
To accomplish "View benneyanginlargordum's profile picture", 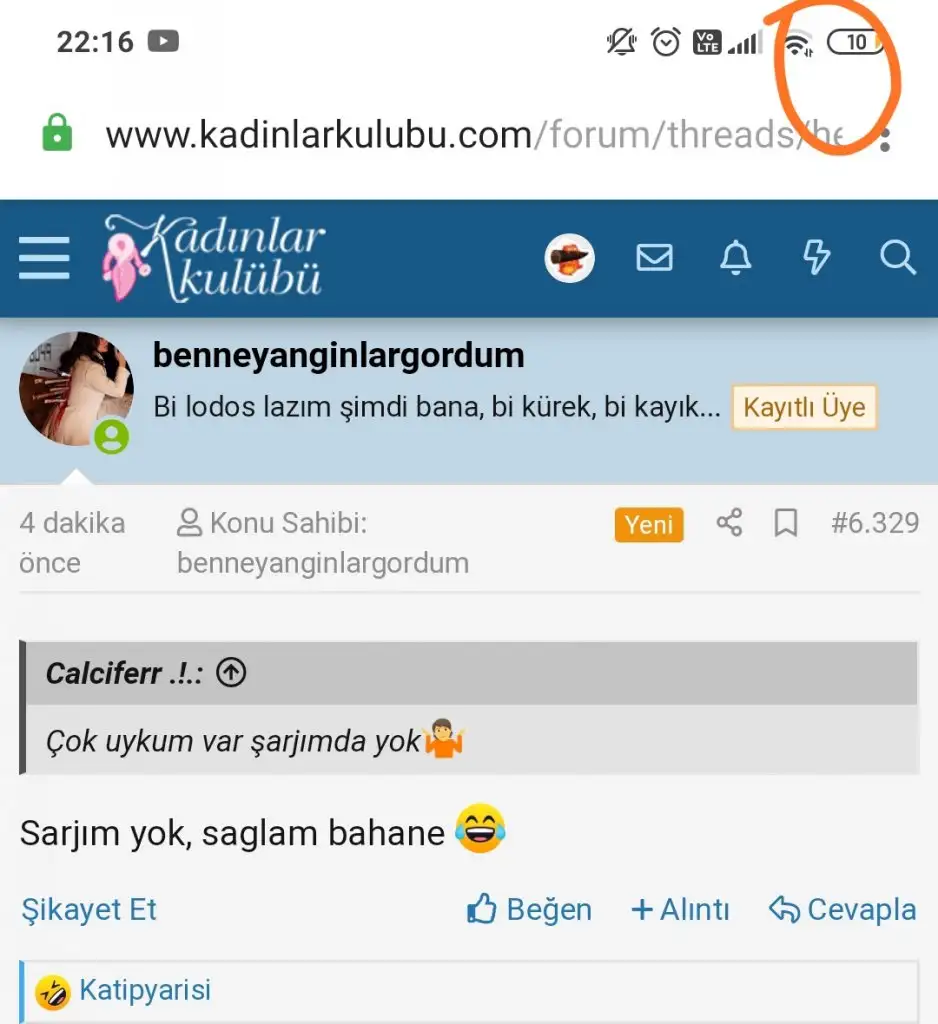I will click(76, 389).
